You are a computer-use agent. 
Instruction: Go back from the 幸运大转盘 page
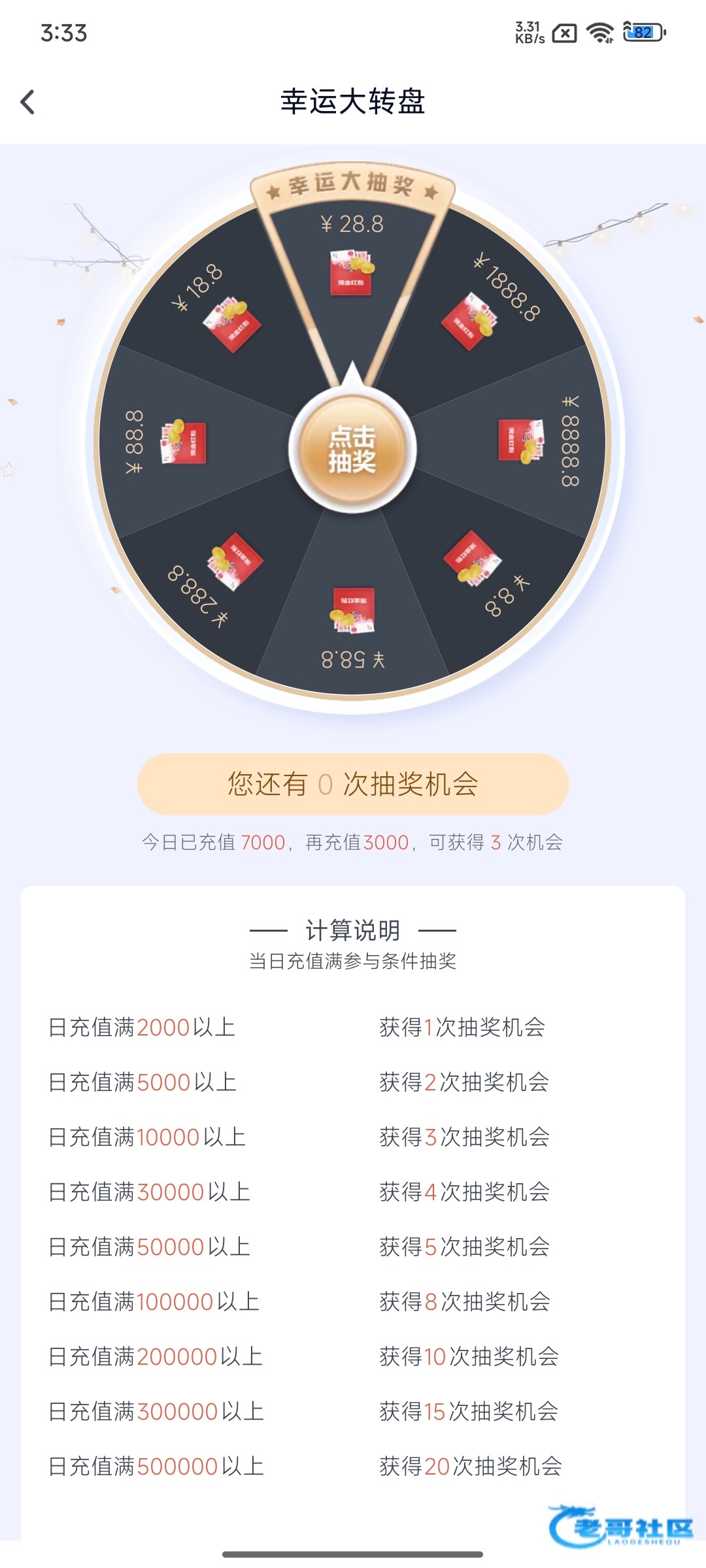[x=27, y=102]
